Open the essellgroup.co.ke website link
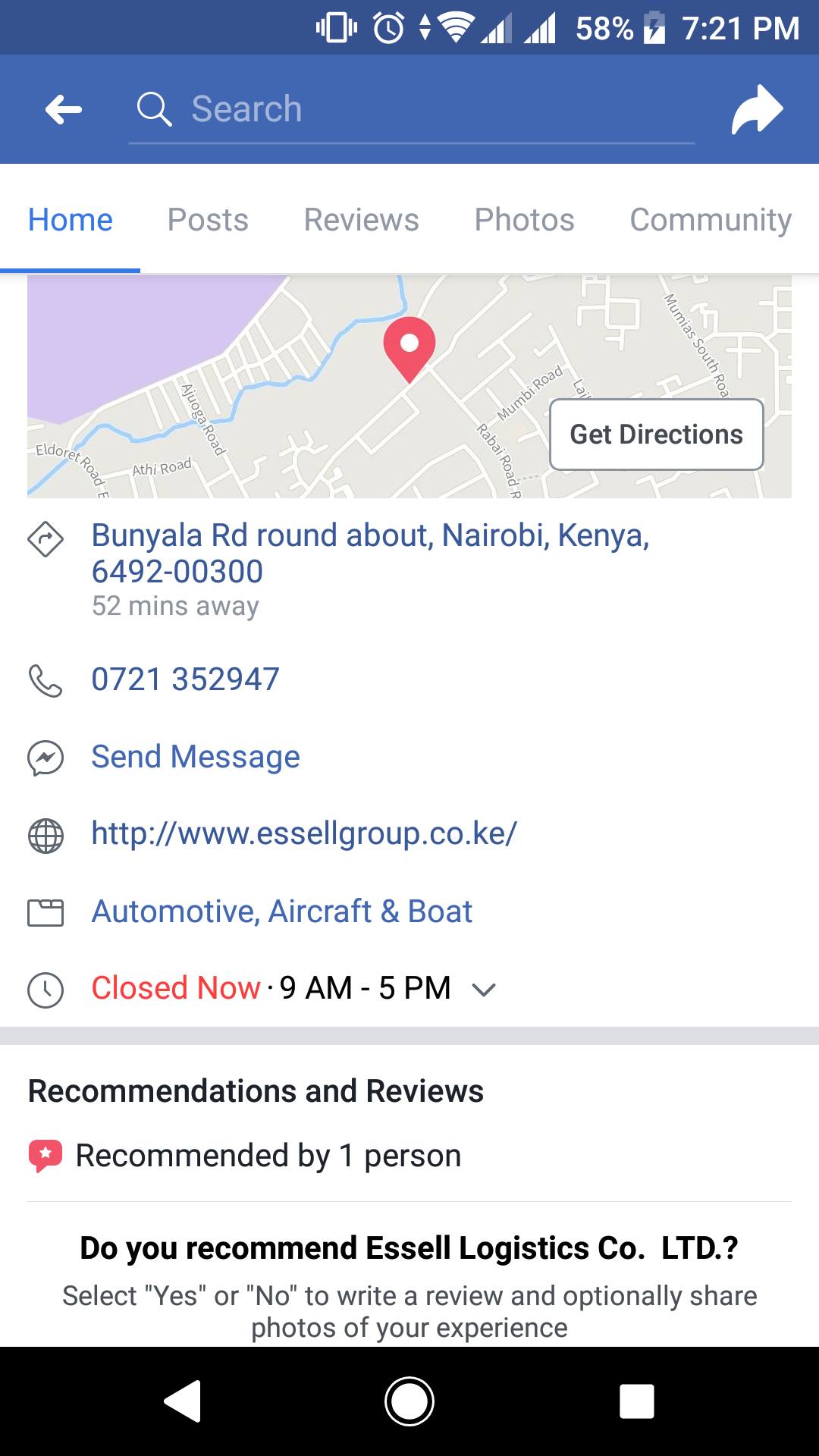 click(304, 833)
